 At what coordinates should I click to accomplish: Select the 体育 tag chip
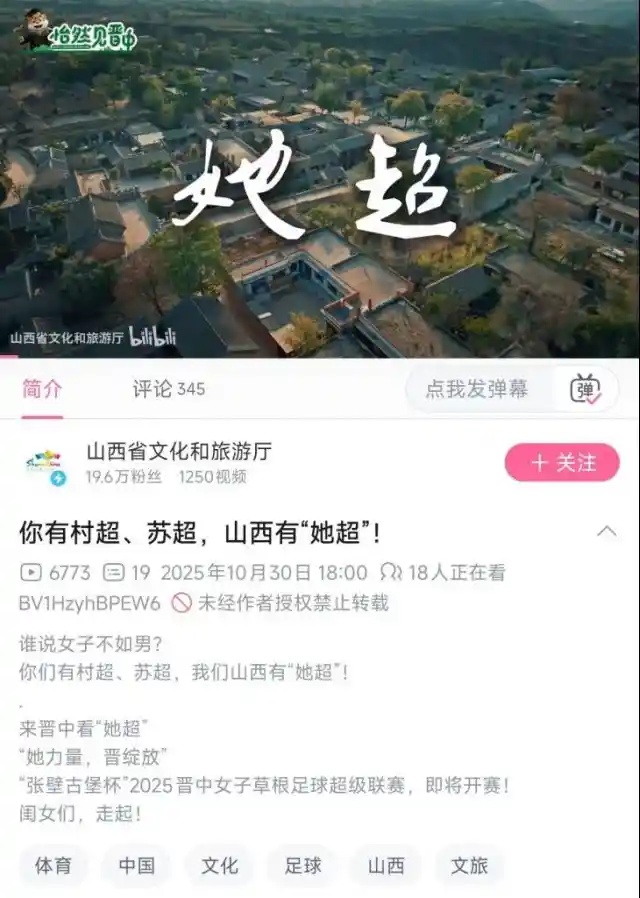(x=53, y=865)
